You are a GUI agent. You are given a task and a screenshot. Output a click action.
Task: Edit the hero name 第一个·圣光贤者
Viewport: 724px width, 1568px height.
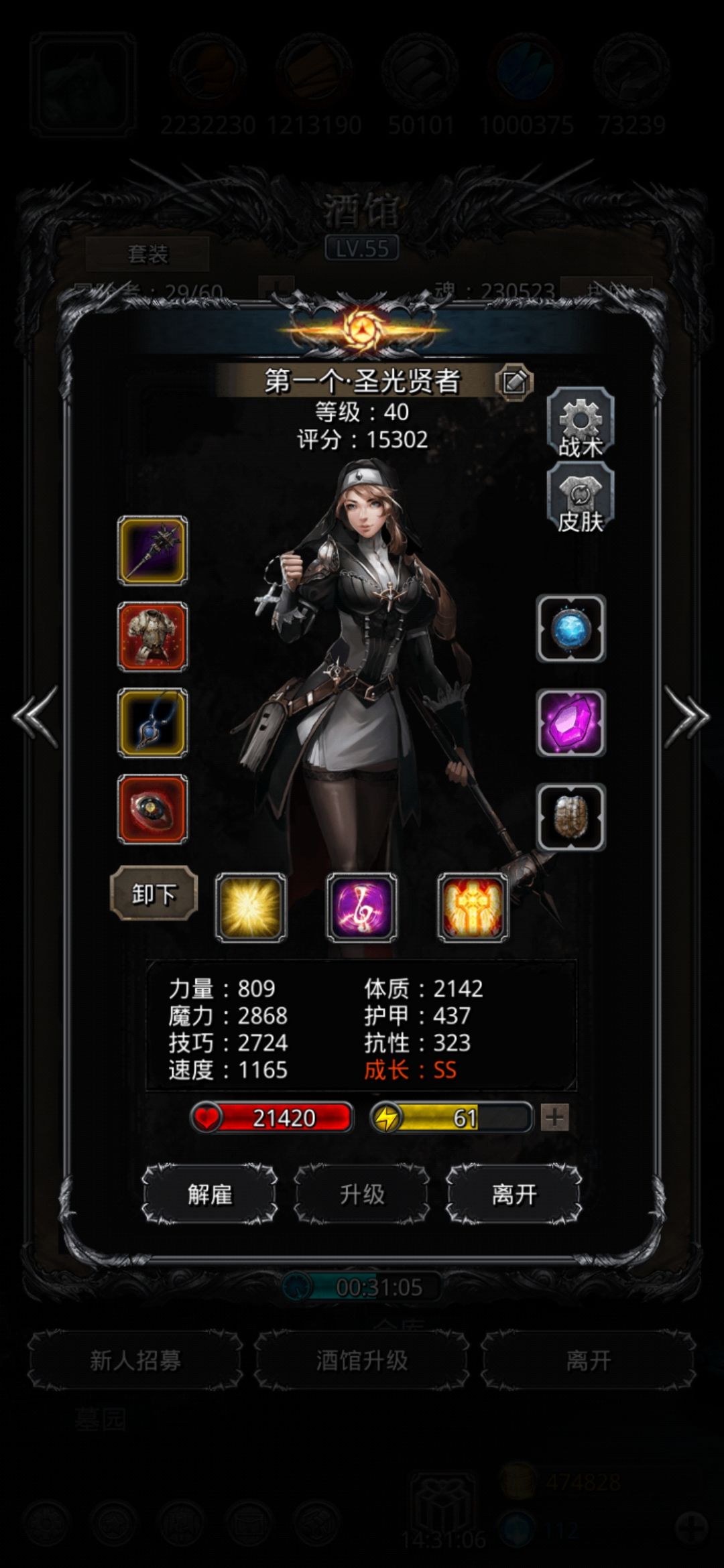[514, 382]
